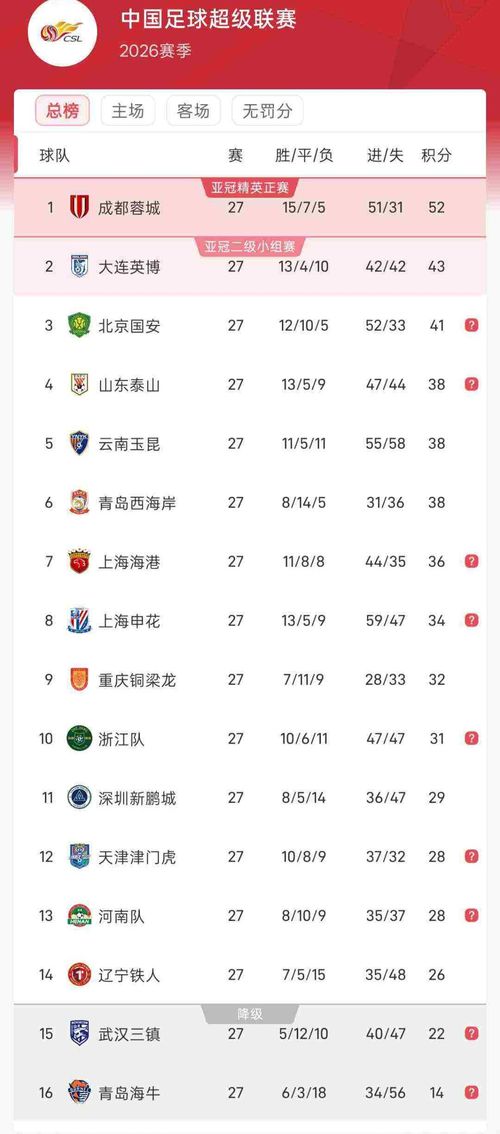Switch to the 客场 standings
Viewport: 500px width, 1134px height.
193,111
